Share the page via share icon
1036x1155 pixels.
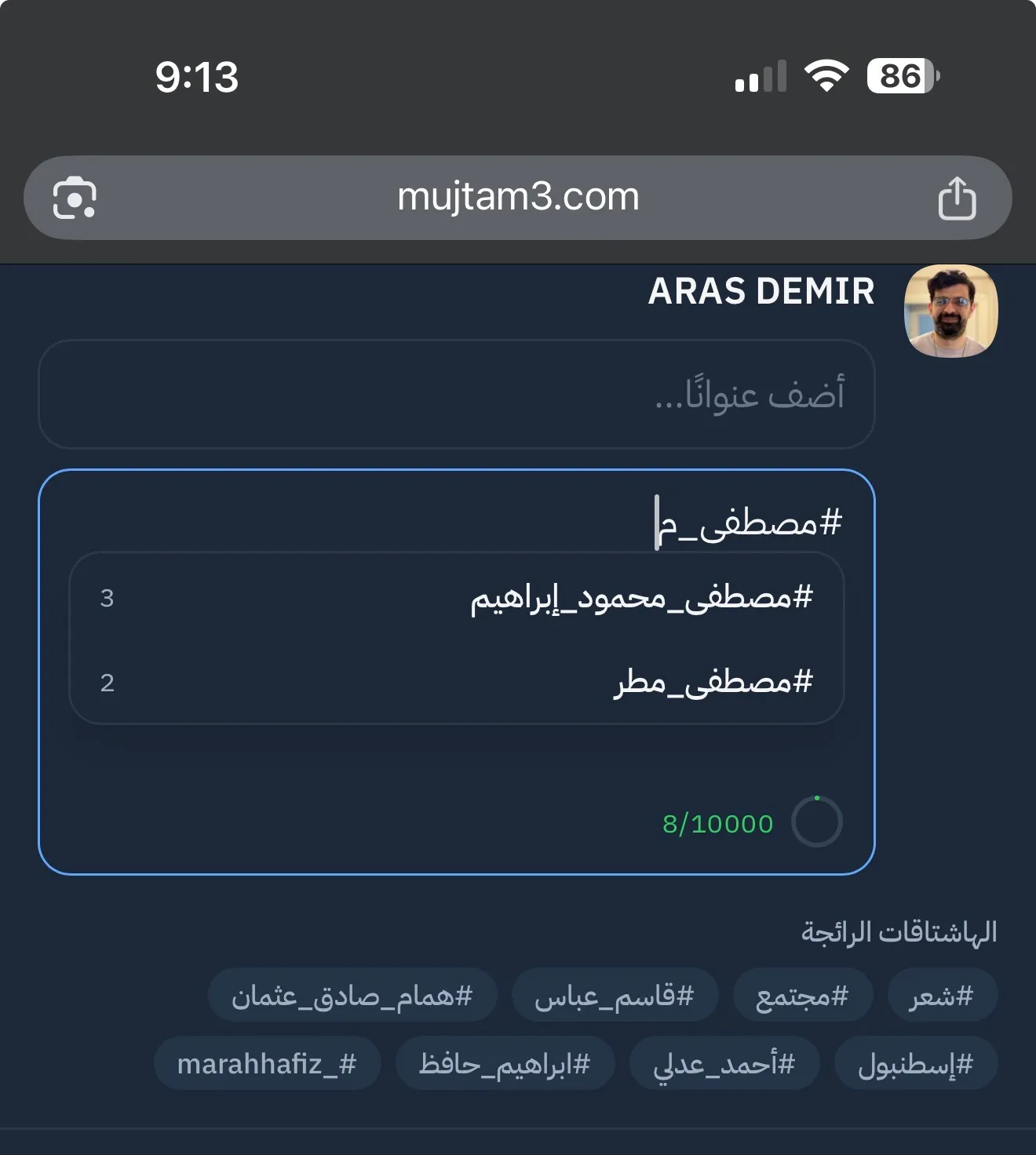[957, 198]
